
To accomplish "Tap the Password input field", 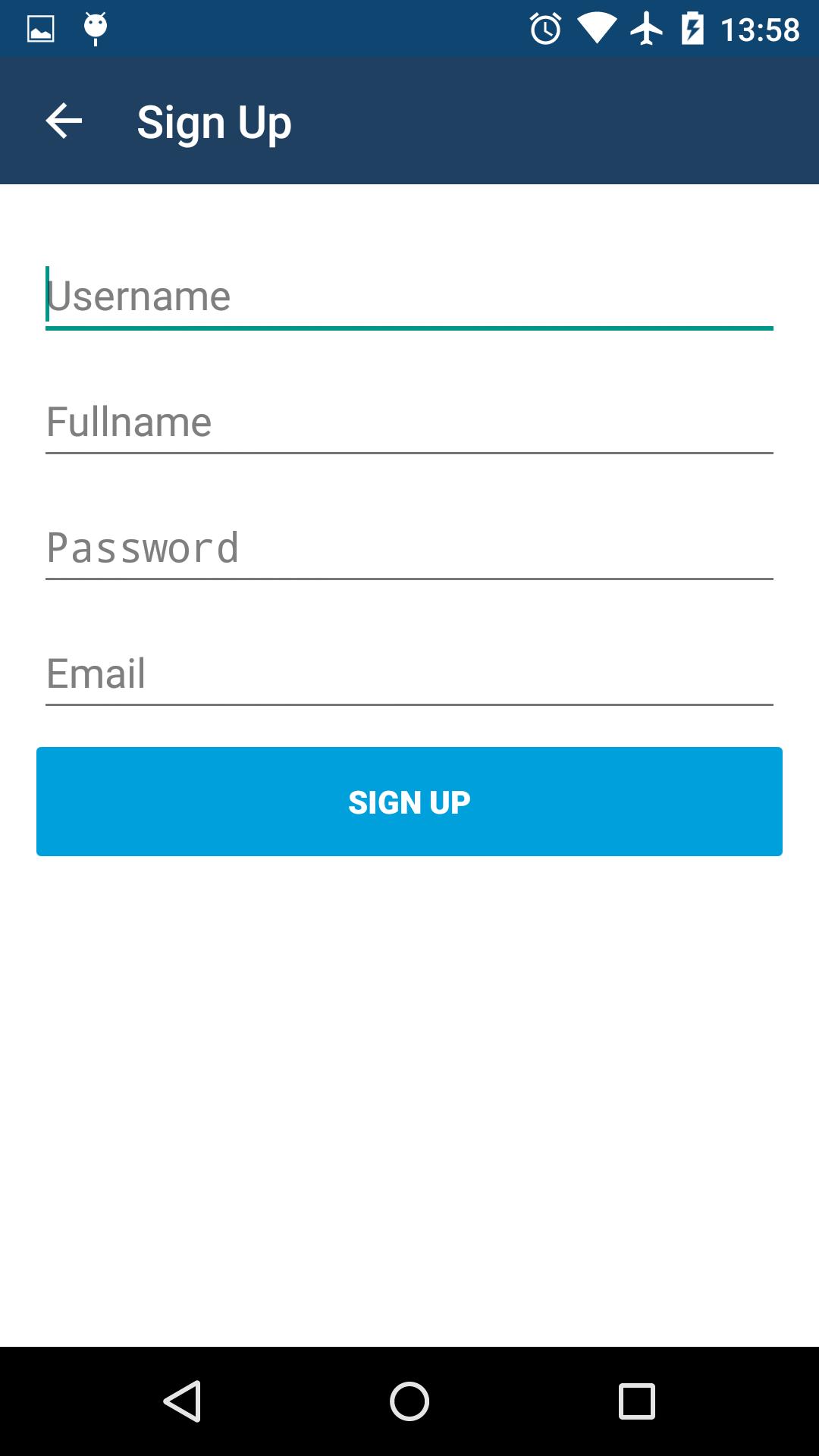I will click(x=409, y=548).
